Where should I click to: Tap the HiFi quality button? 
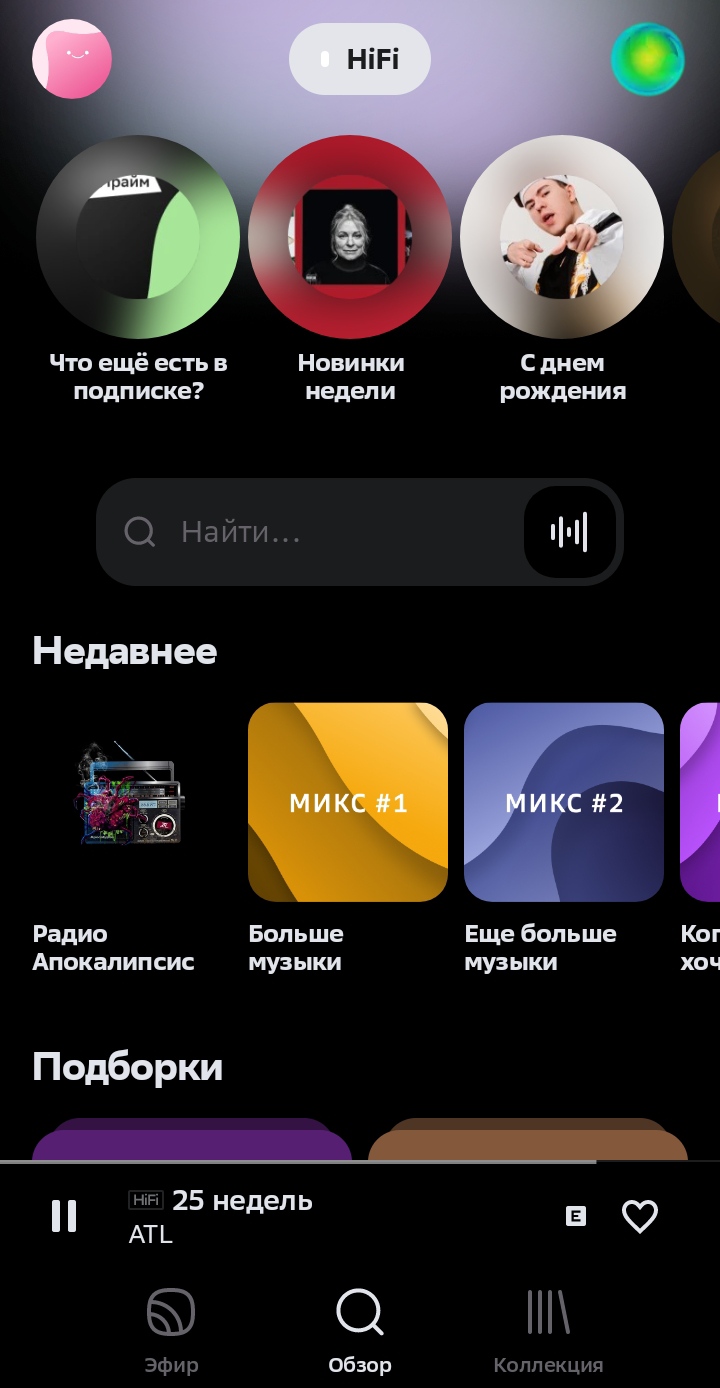click(360, 59)
